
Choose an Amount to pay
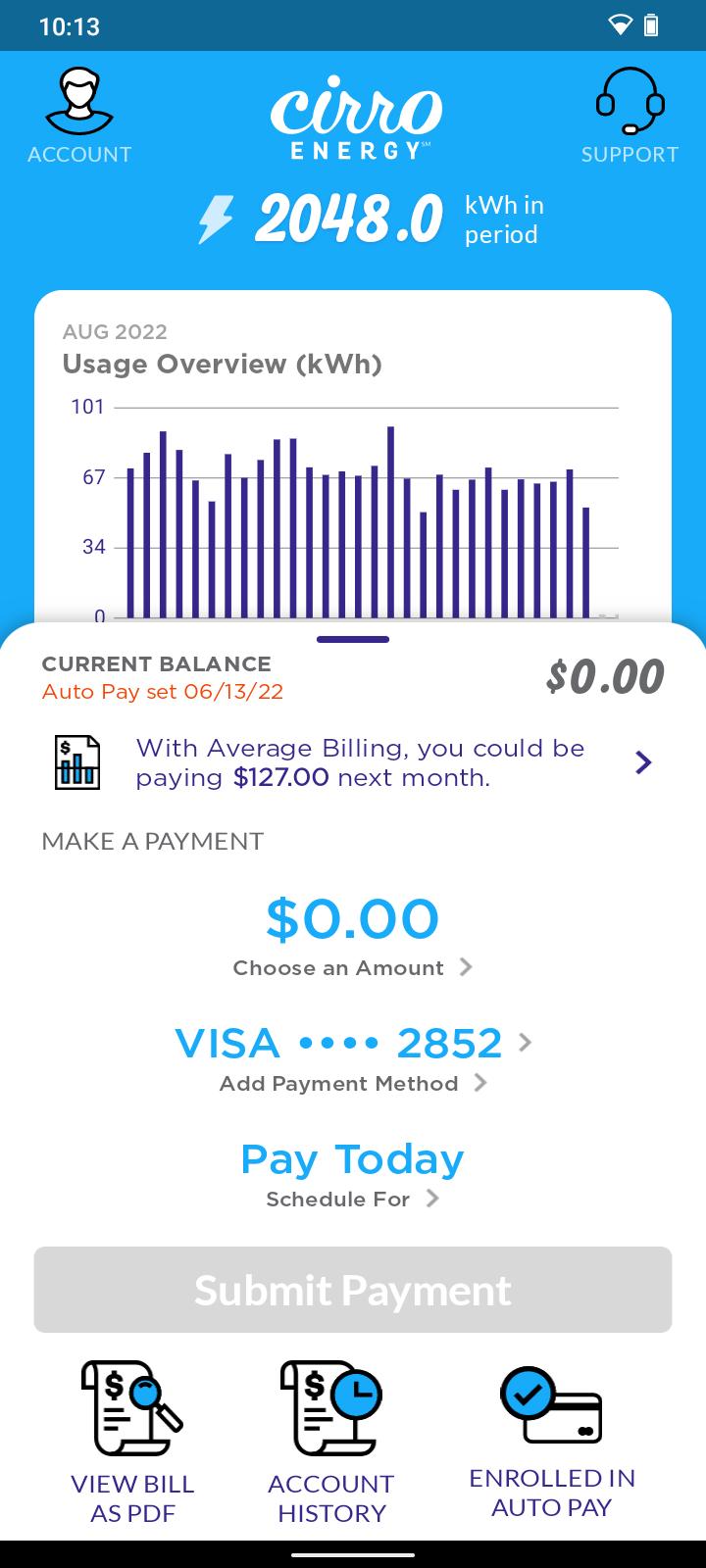[x=353, y=967]
